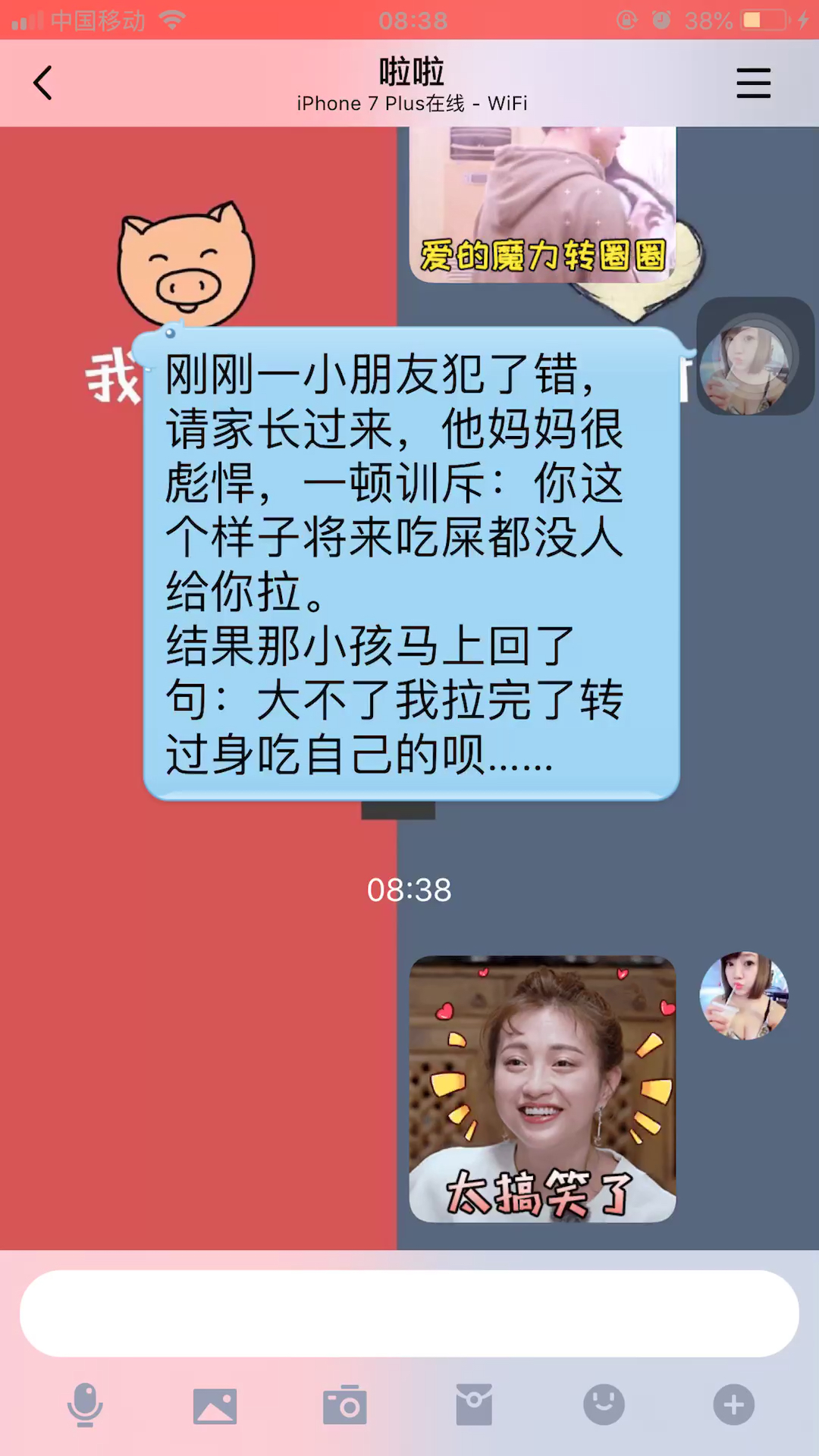Open more actions with the plus icon
This screenshot has width=819, height=1456.
click(x=733, y=1405)
